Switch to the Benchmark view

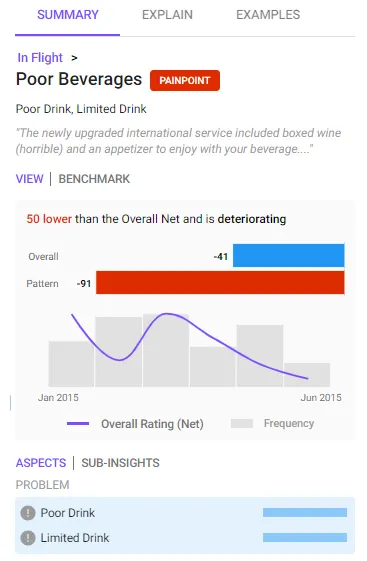pos(94,179)
